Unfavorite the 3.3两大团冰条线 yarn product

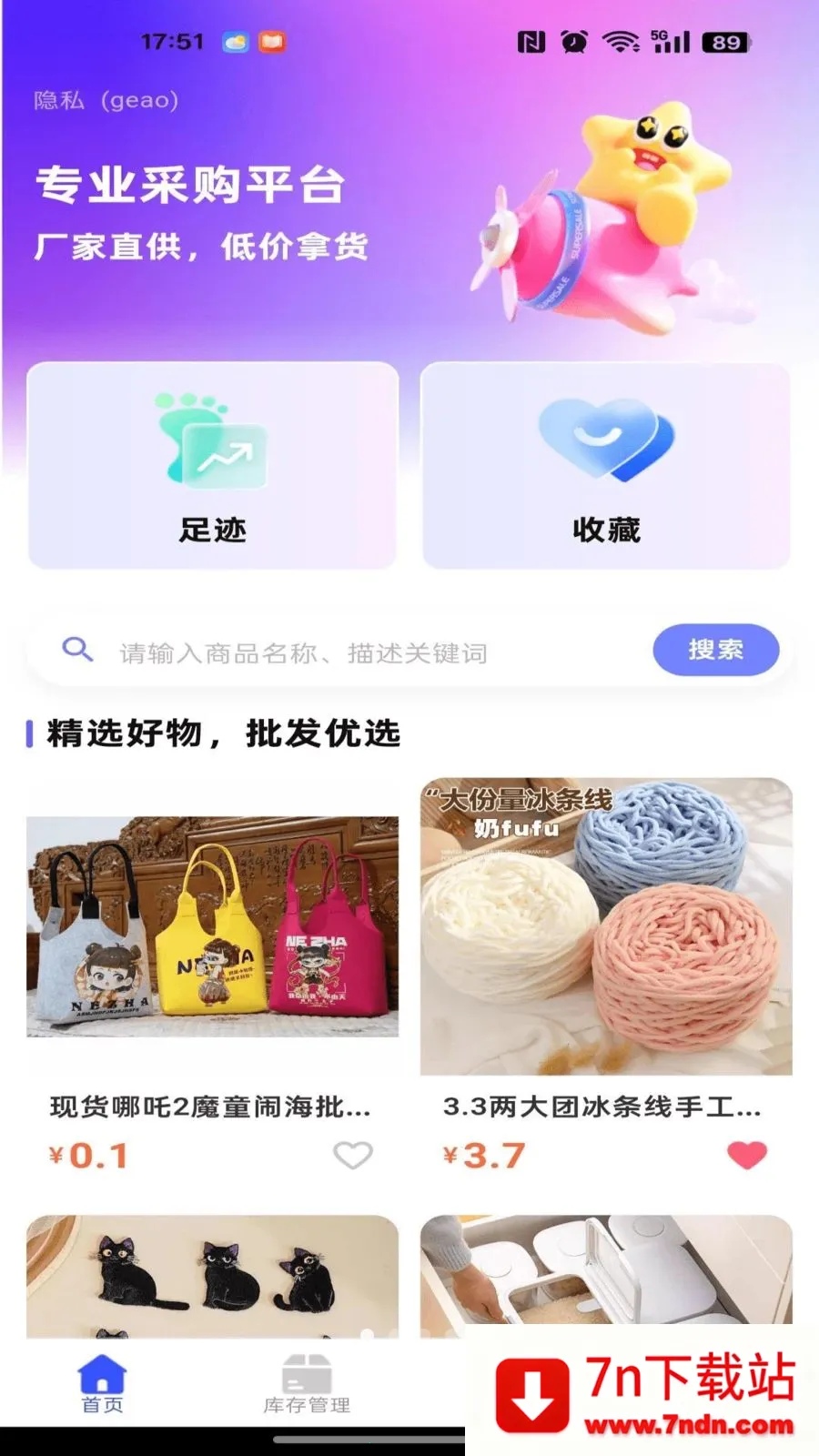[747, 1156]
